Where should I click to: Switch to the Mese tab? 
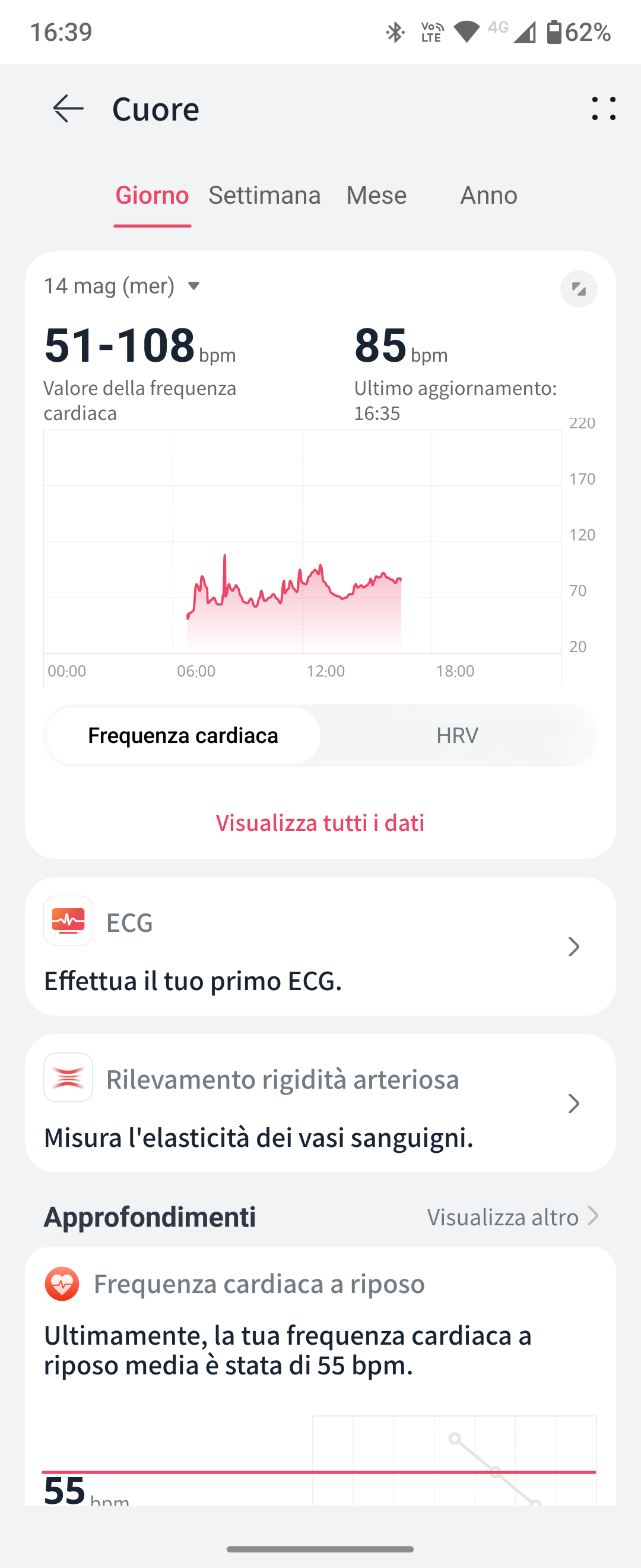(x=376, y=195)
